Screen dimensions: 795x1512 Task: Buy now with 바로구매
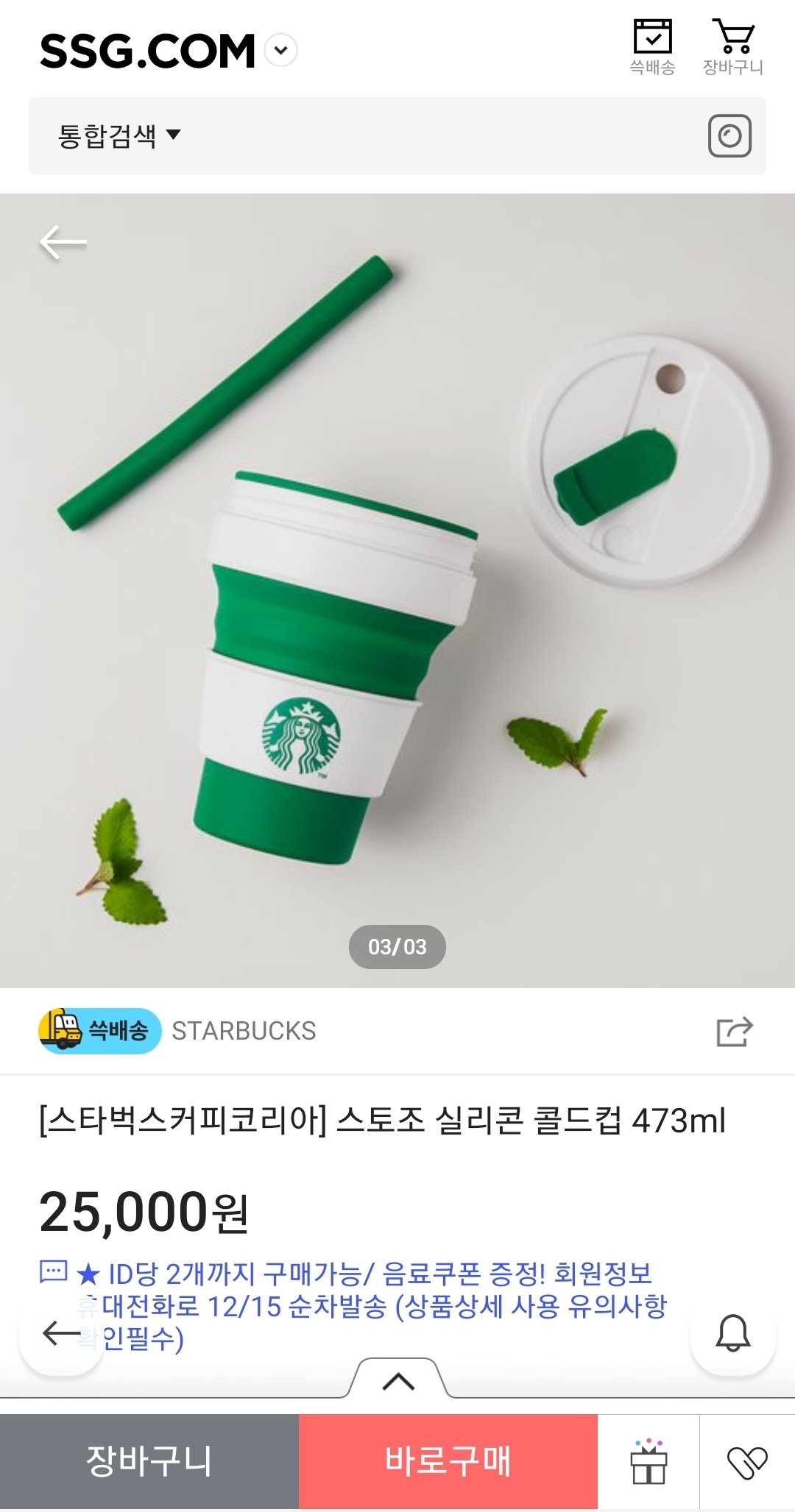tap(448, 1461)
